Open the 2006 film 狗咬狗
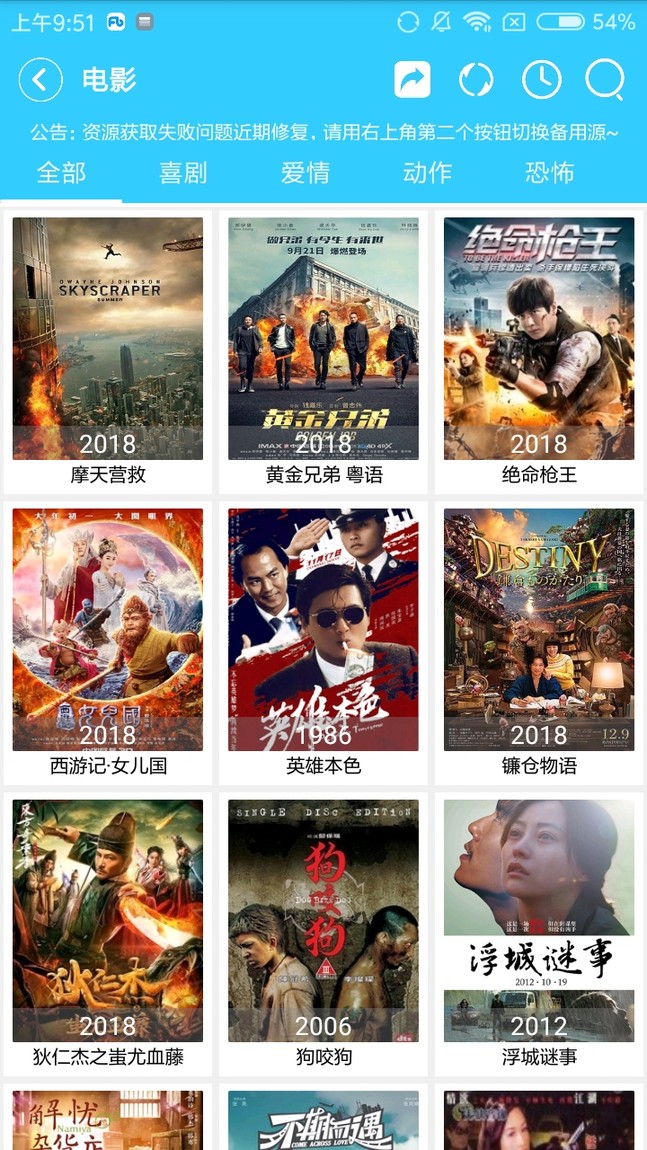The width and height of the screenshot is (647, 1150). click(x=324, y=934)
